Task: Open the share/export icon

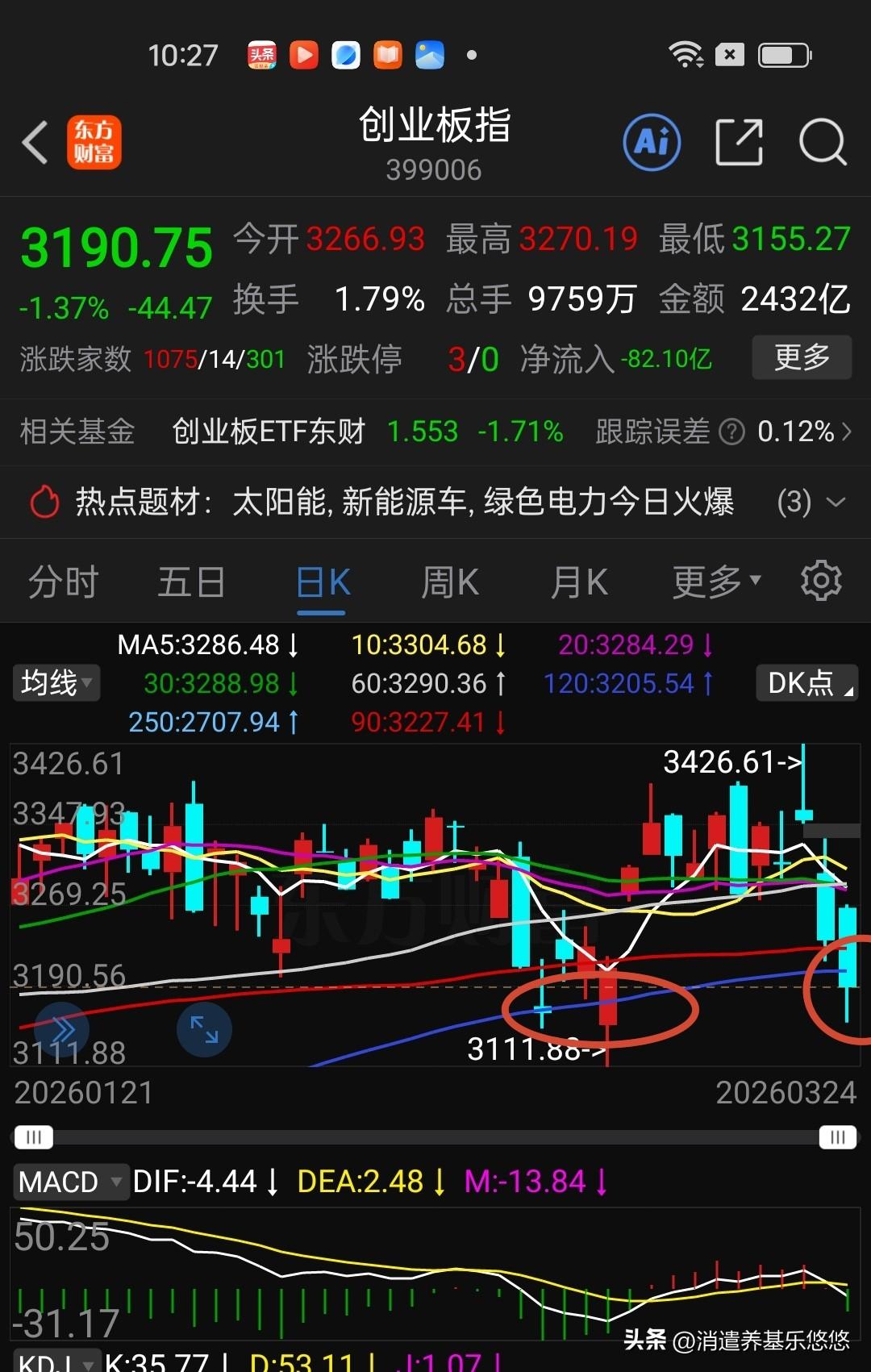Action: [740, 141]
